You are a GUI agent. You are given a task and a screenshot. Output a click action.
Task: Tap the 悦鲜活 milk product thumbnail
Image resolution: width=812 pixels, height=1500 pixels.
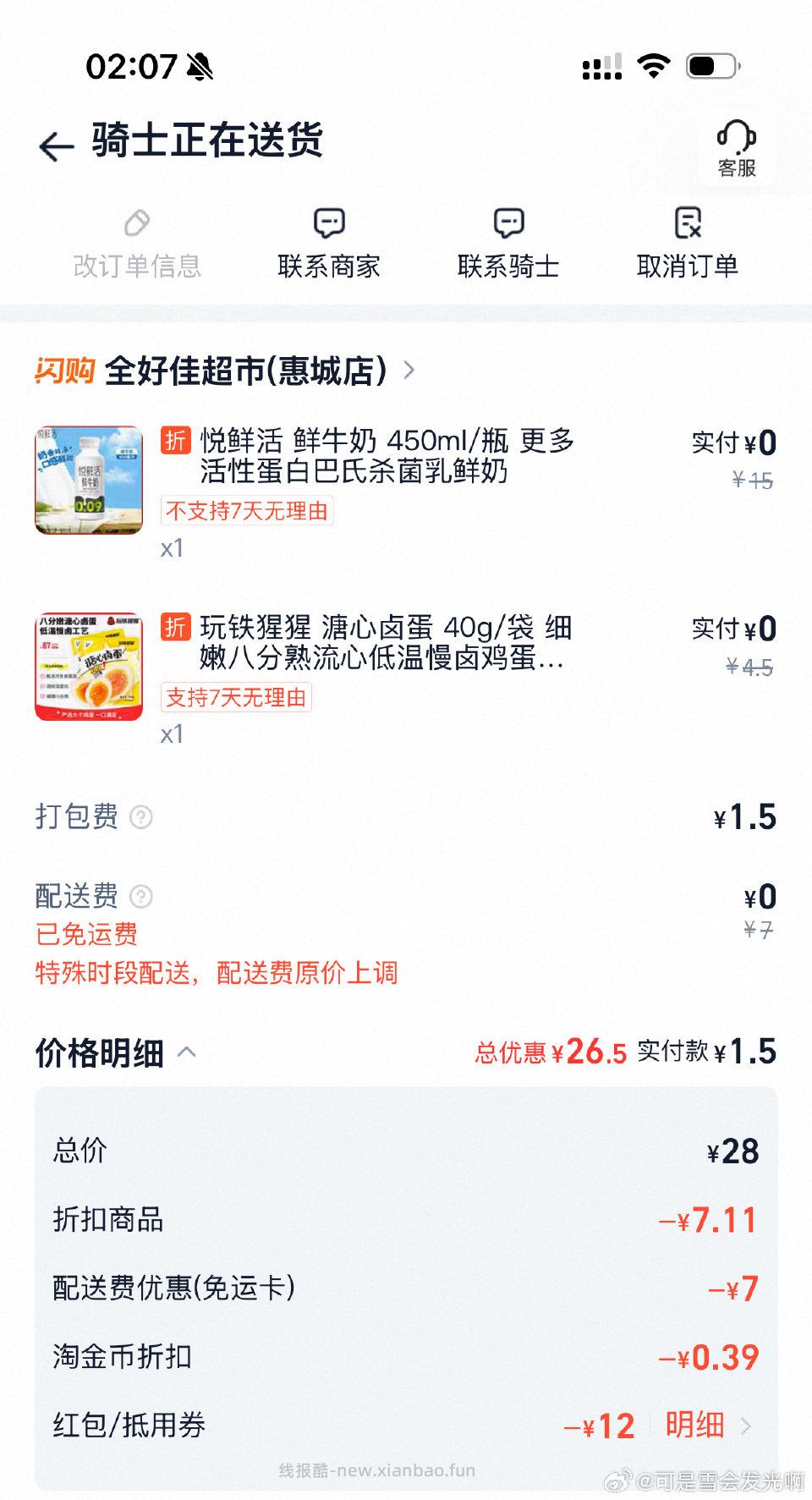(x=90, y=479)
